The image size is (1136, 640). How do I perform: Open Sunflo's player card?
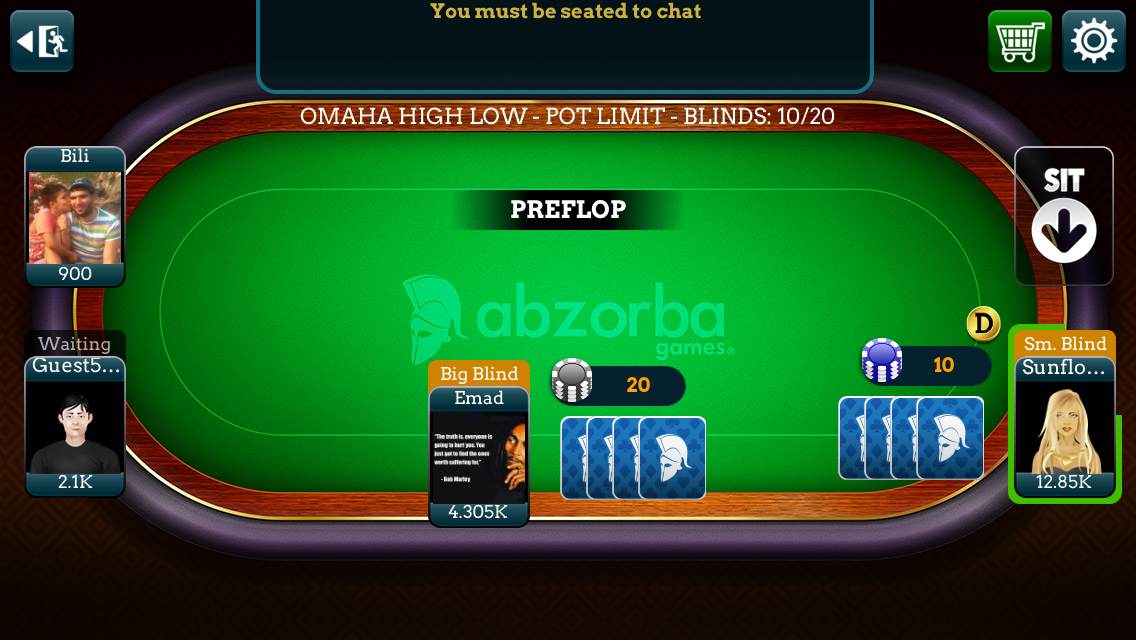click(1064, 427)
